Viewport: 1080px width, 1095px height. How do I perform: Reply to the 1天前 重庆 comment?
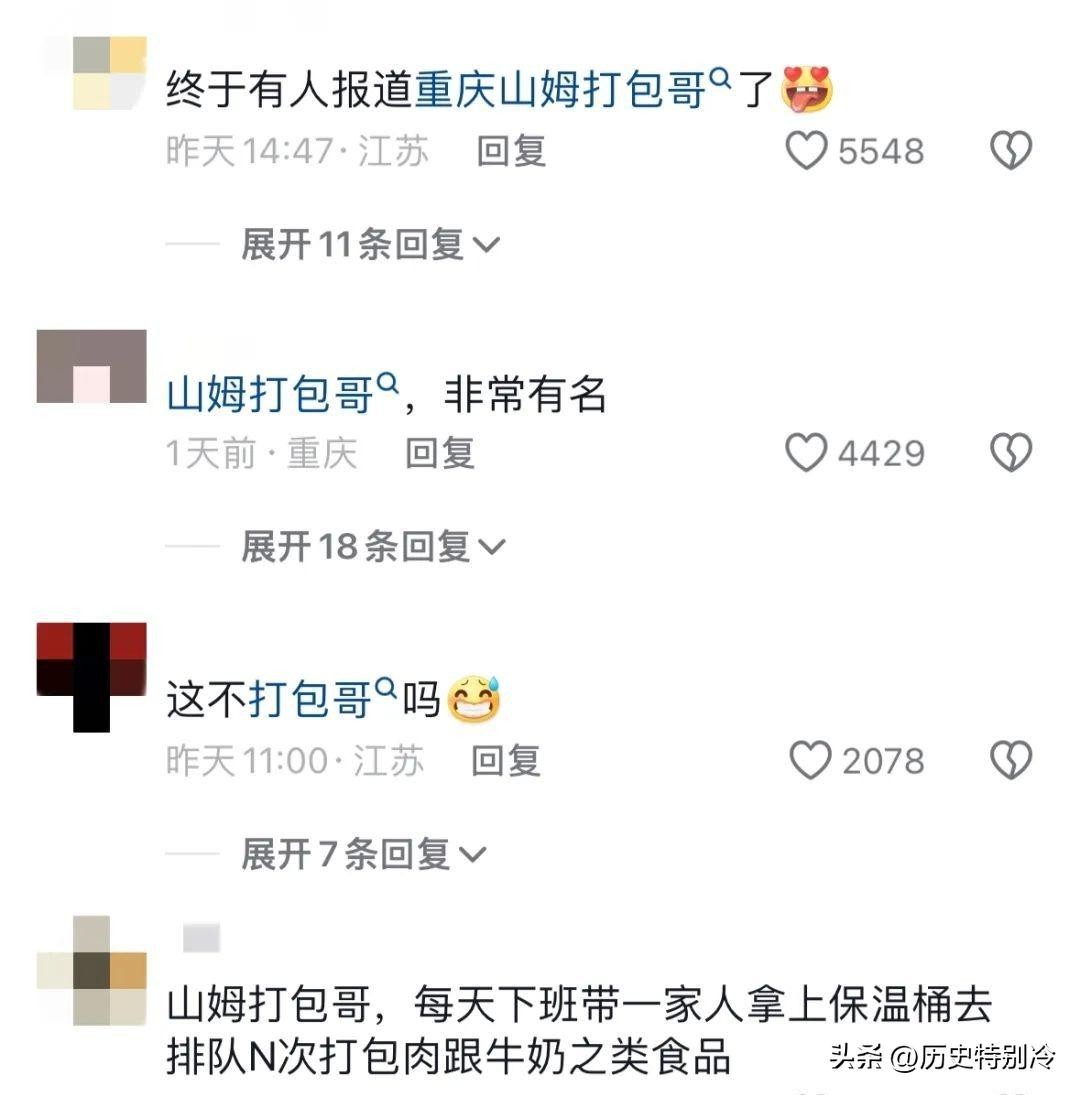(x=439, y=454)
